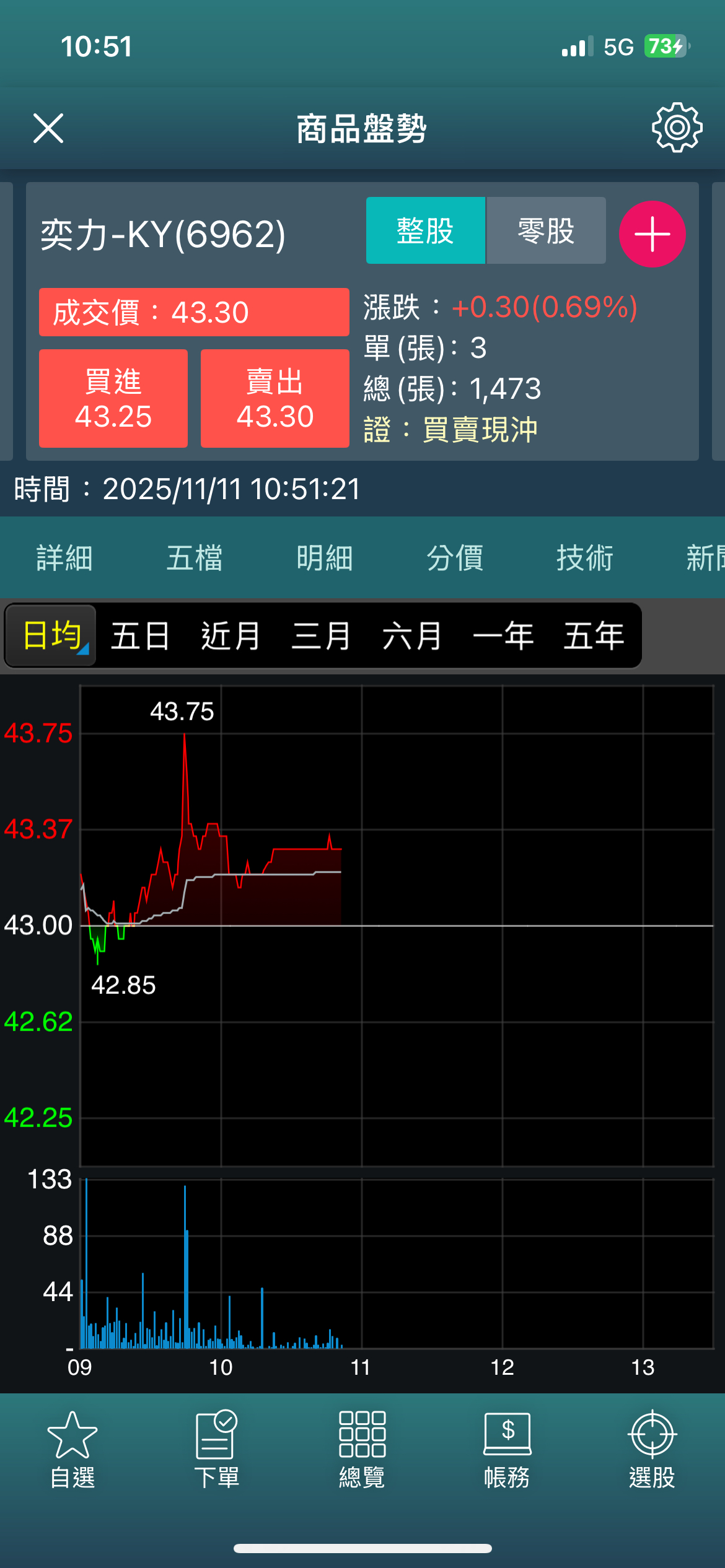Select the 整股 trading mode

(425, 230)
